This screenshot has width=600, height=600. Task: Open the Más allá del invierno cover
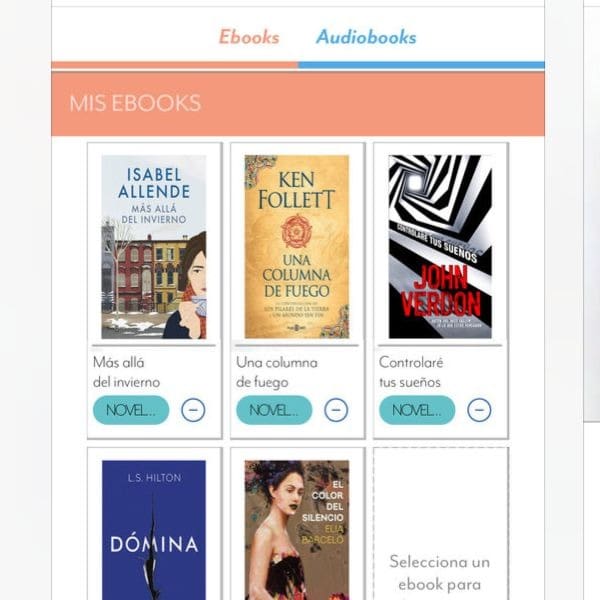(x=154, y=246)
